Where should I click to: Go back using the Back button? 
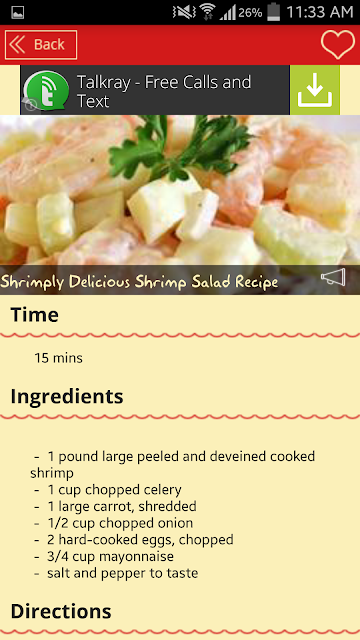(x=41, y=44)
